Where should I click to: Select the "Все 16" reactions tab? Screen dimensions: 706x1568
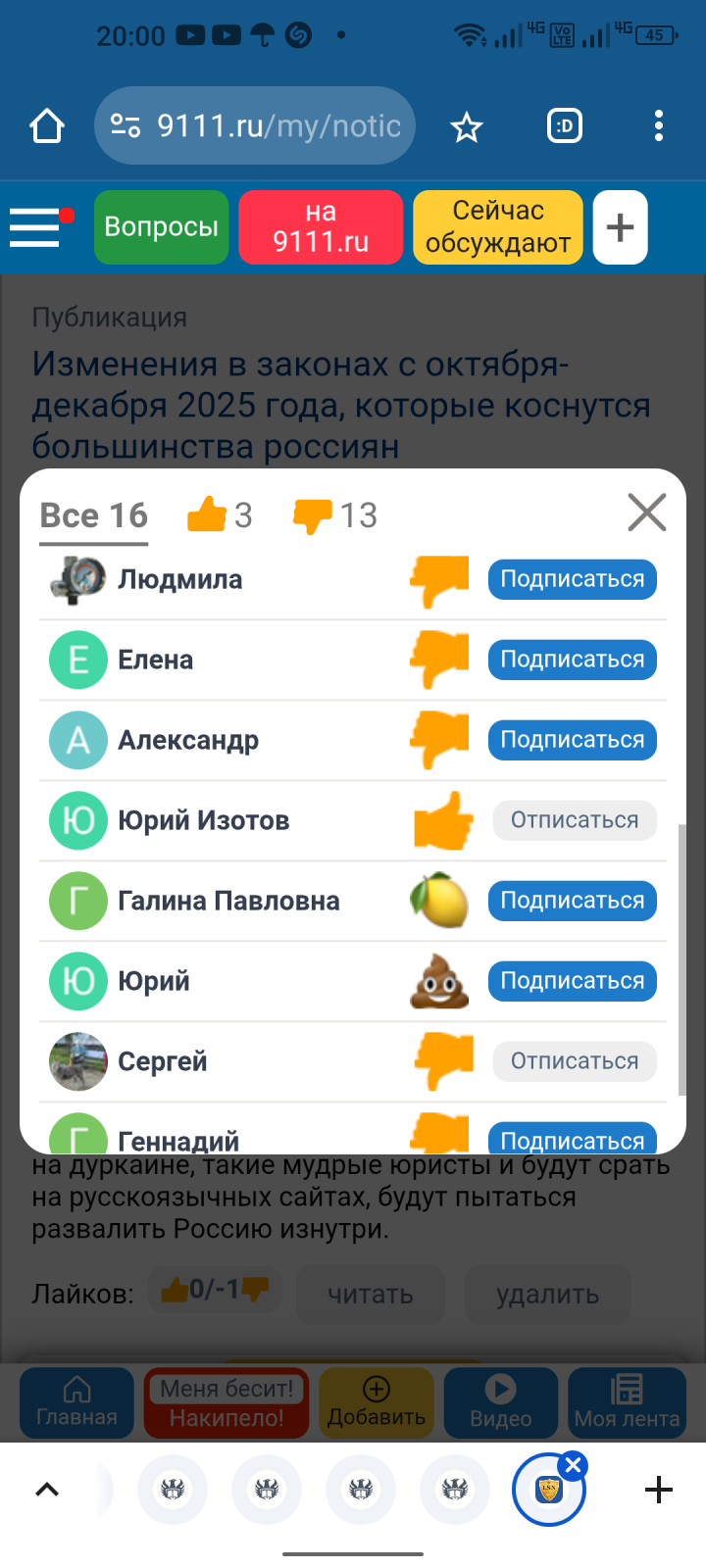pos(94,515)
